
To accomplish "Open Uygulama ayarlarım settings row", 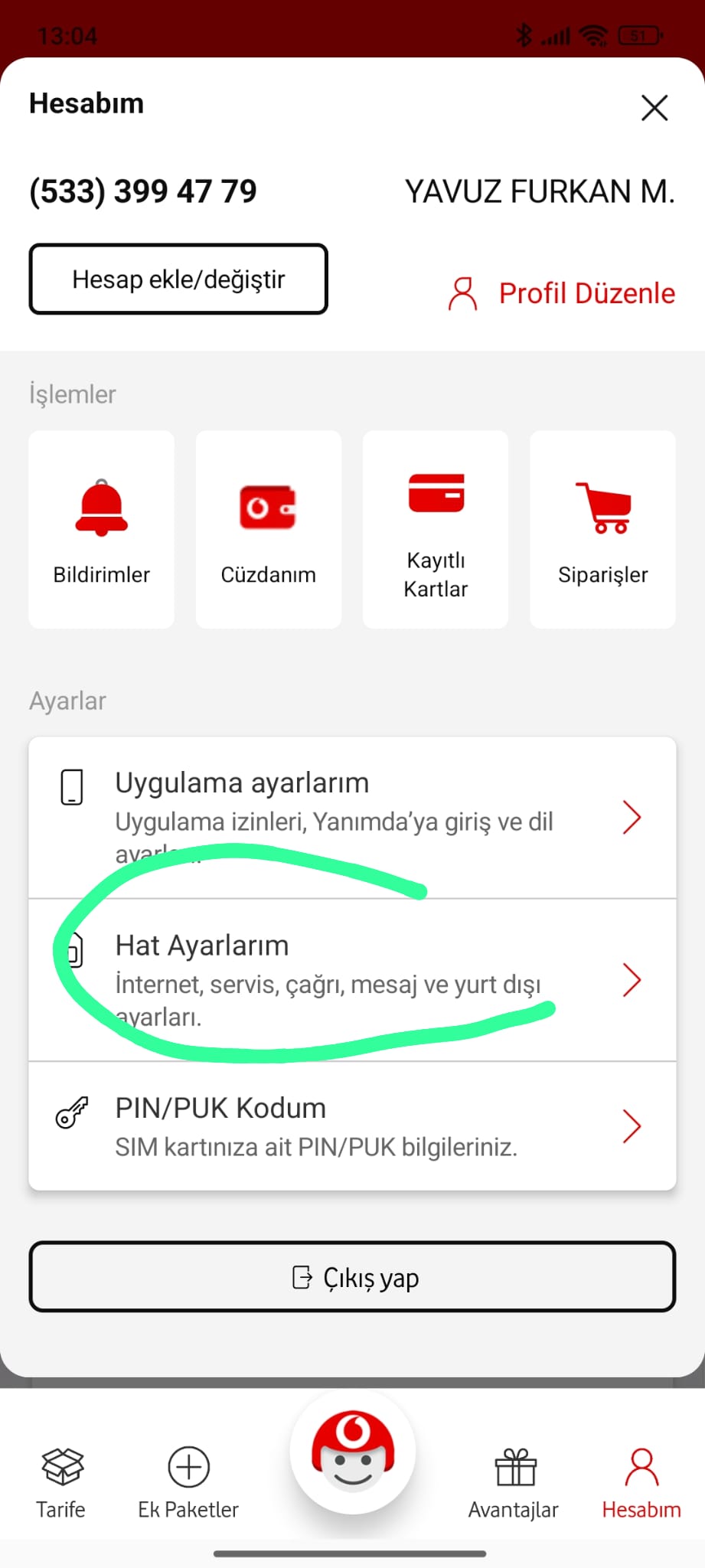I will click(x=352, y=817).
